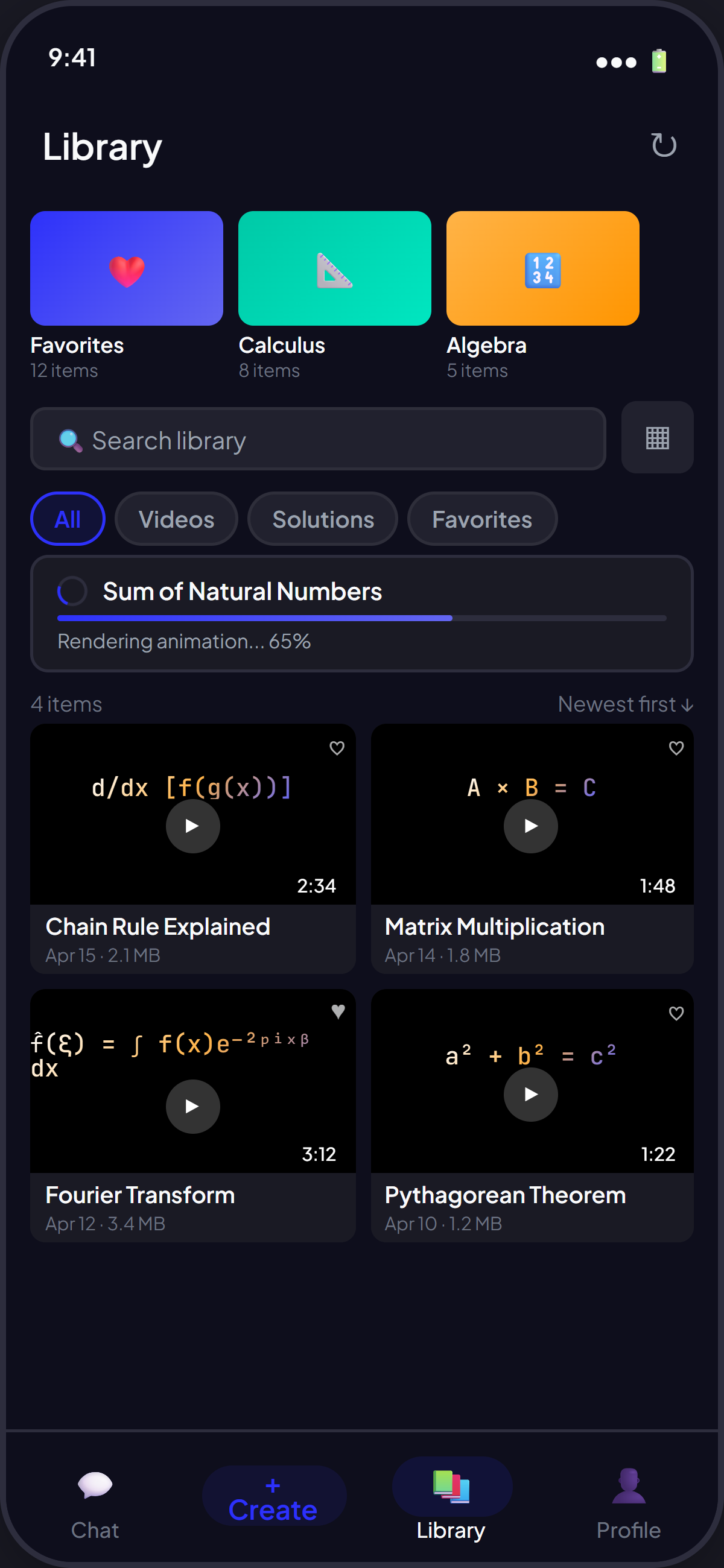Screen dimensions: 724x1568
Task: Play the Pythagorean Theorem video
Action: [530, 1094]
